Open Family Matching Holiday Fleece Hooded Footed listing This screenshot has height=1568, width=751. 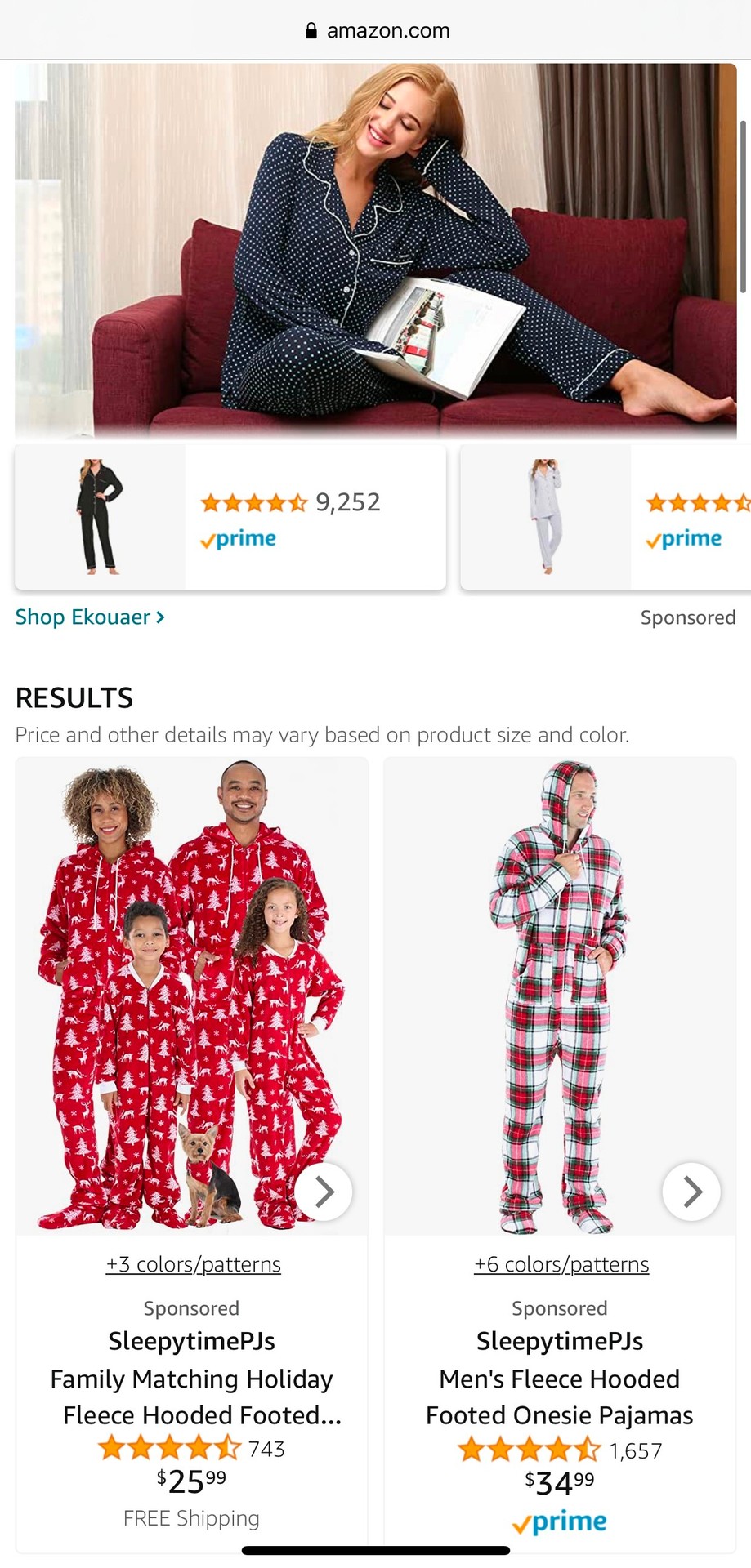point(192,1396)
